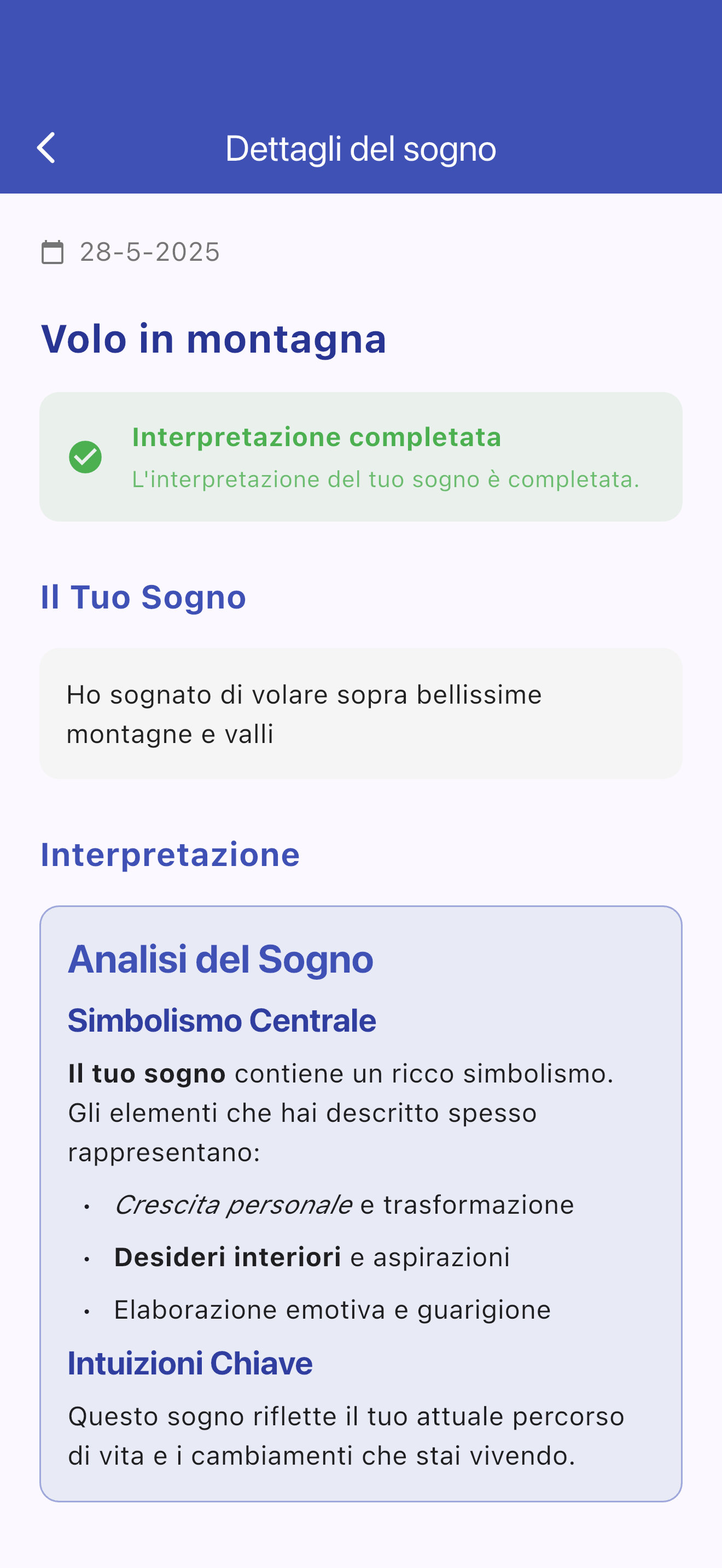The width and height of the screenshot is (722, 1568).
Task: Tap the Interpretazione completata banner
Action: [361, 456]
